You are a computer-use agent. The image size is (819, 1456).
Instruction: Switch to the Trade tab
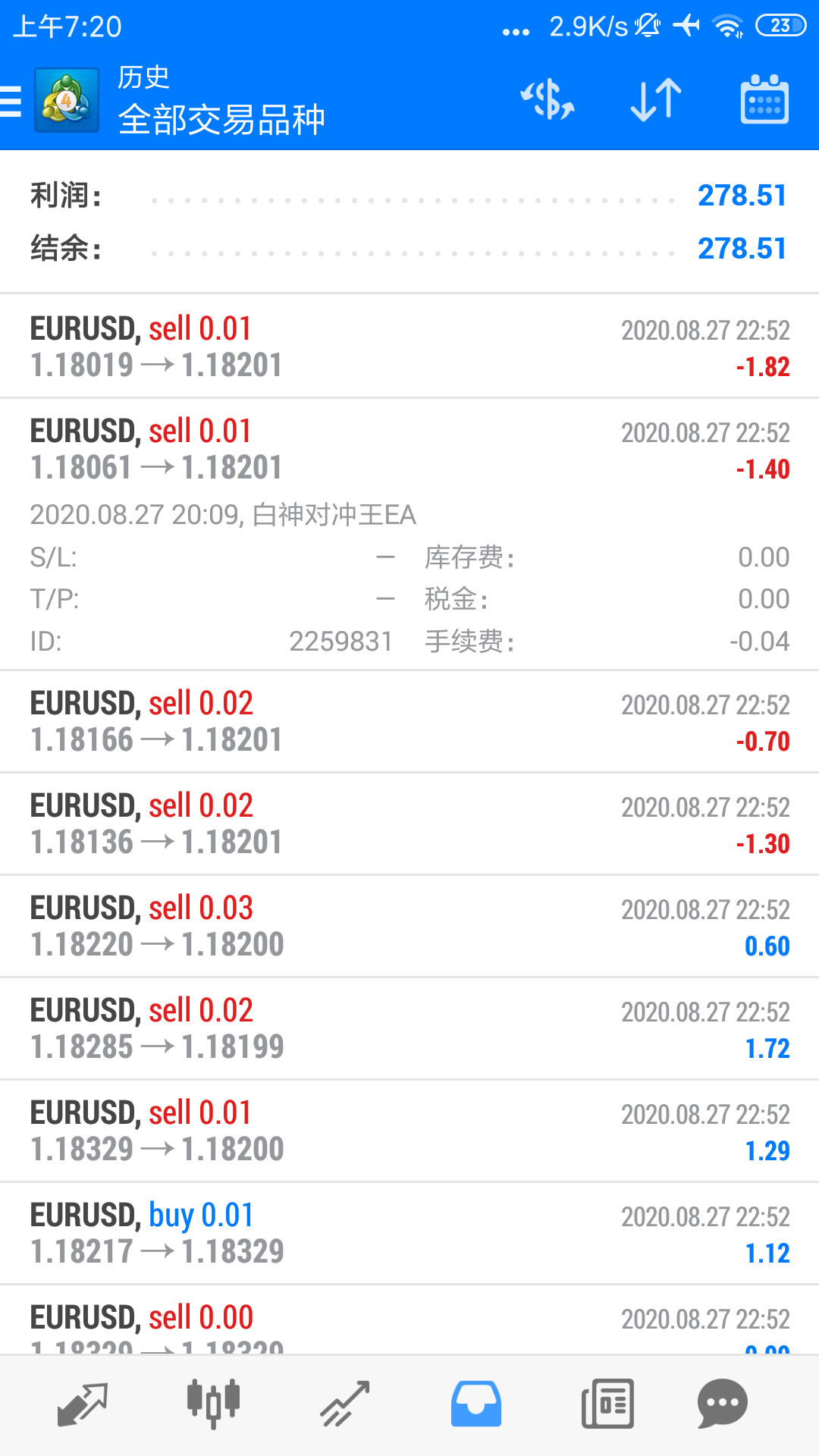(x=344, y=1404)
